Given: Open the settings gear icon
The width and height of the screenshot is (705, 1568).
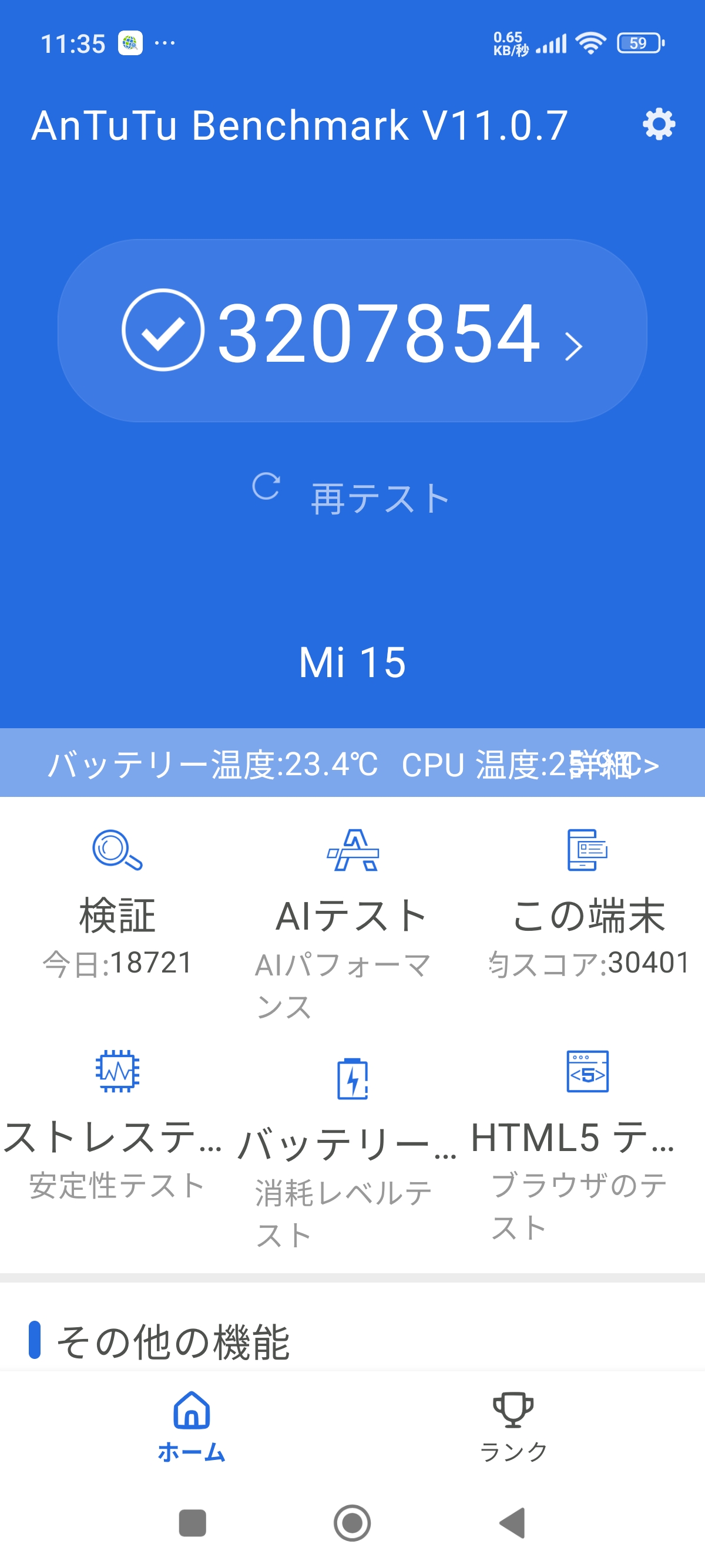Looking at the screenshot, I should click(x=659, y=125).
